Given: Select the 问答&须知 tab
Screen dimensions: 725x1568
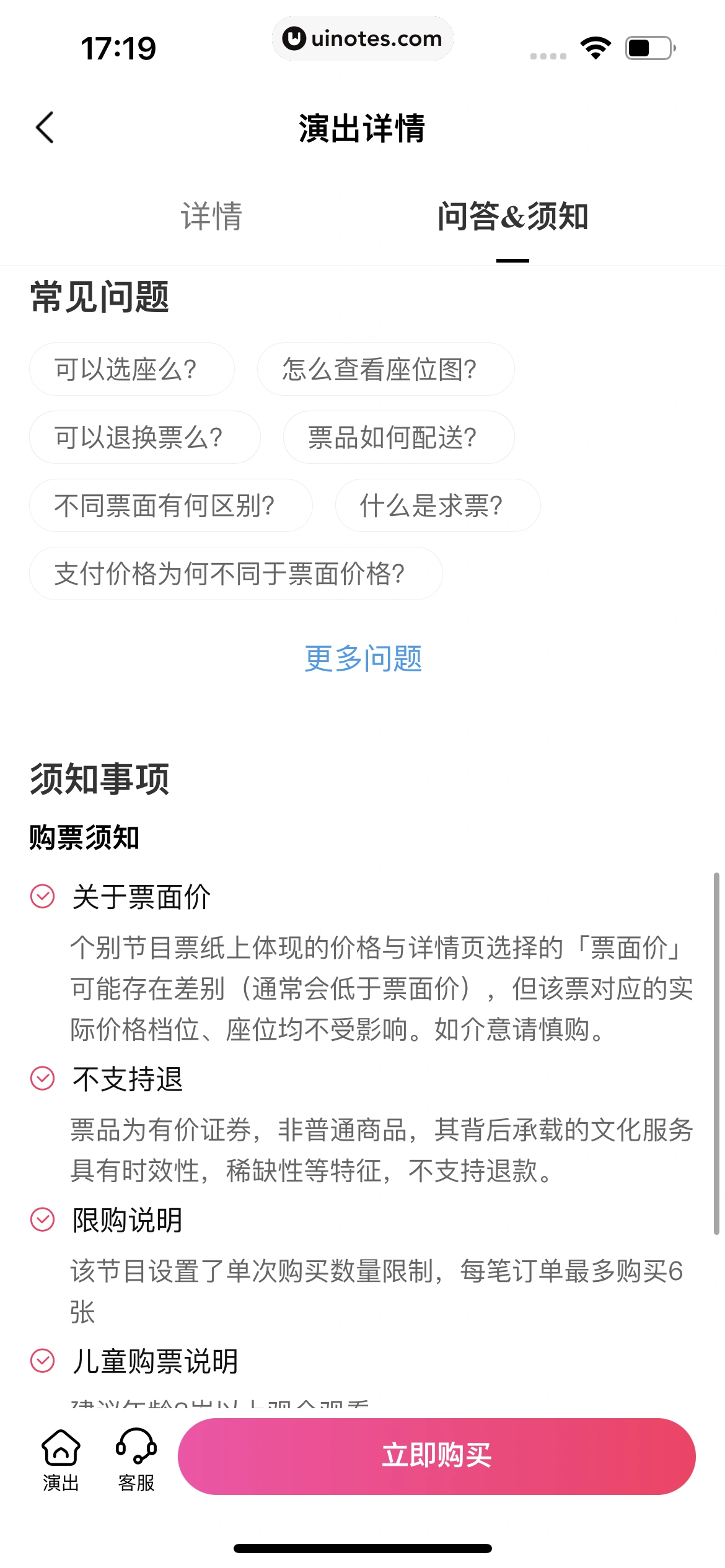Looking at the screenshot, I should [x=512, y=216].
